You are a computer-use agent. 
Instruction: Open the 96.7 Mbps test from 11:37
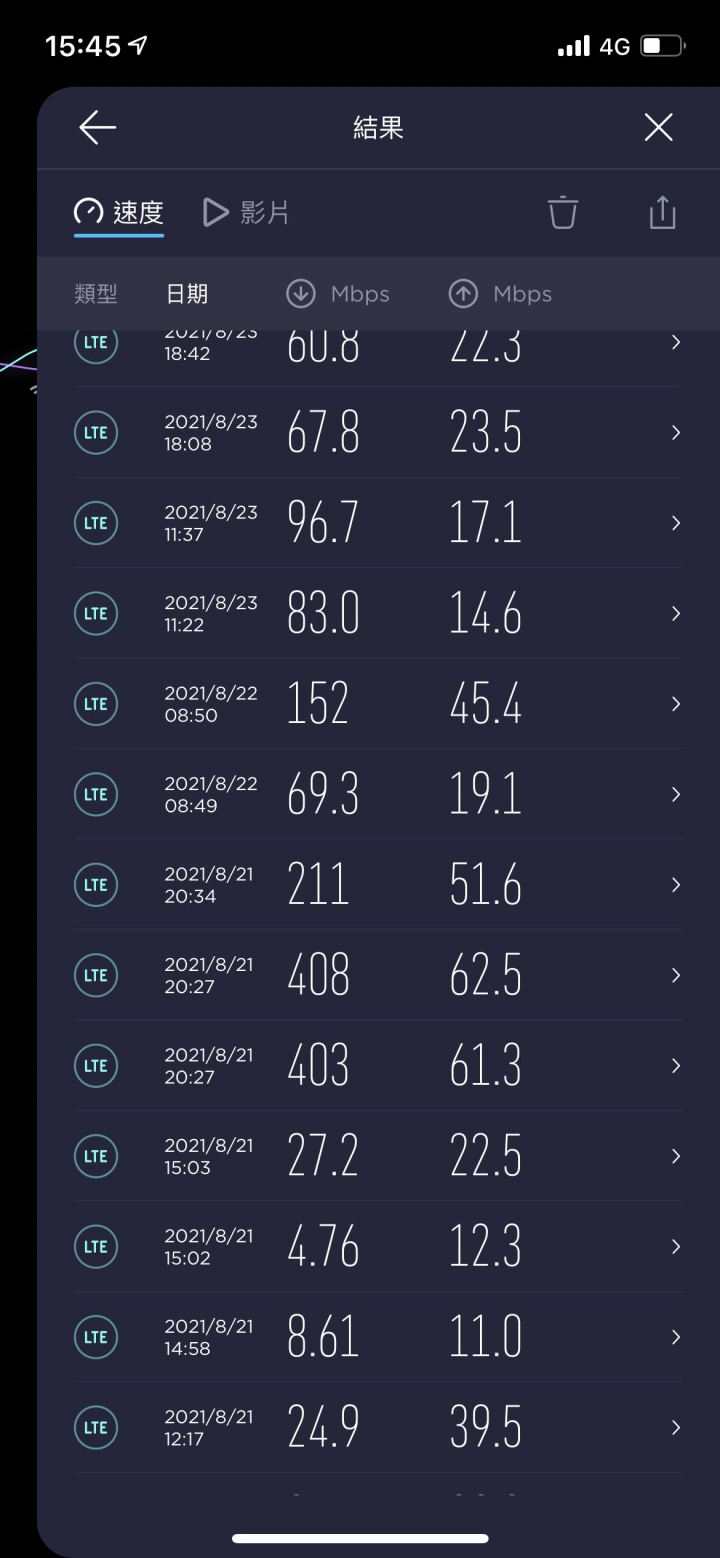click(378, 523)
